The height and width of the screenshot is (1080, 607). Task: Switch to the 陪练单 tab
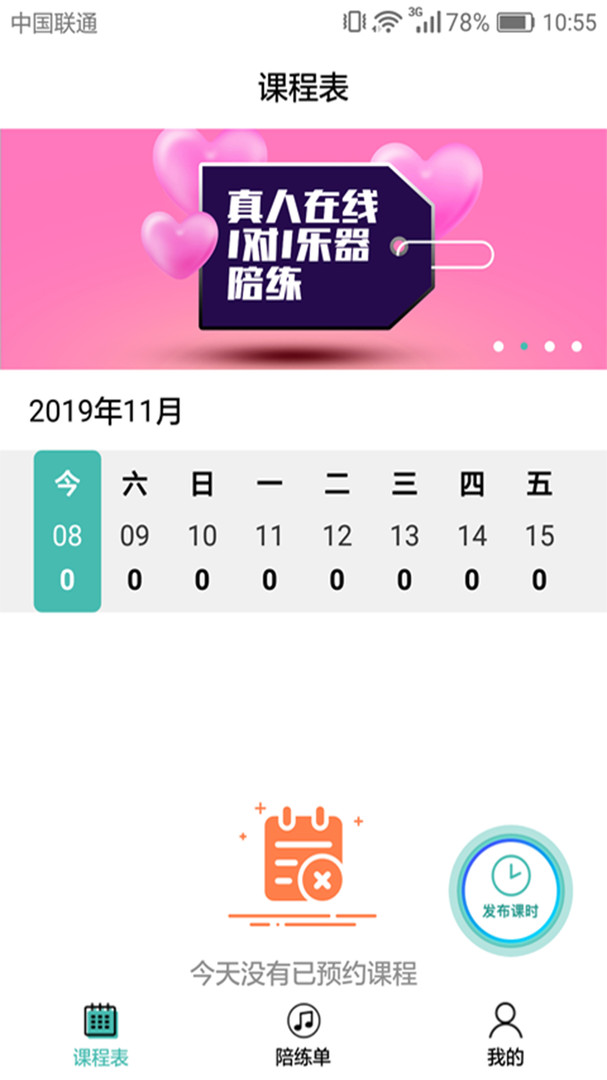tap(303, 1034)
